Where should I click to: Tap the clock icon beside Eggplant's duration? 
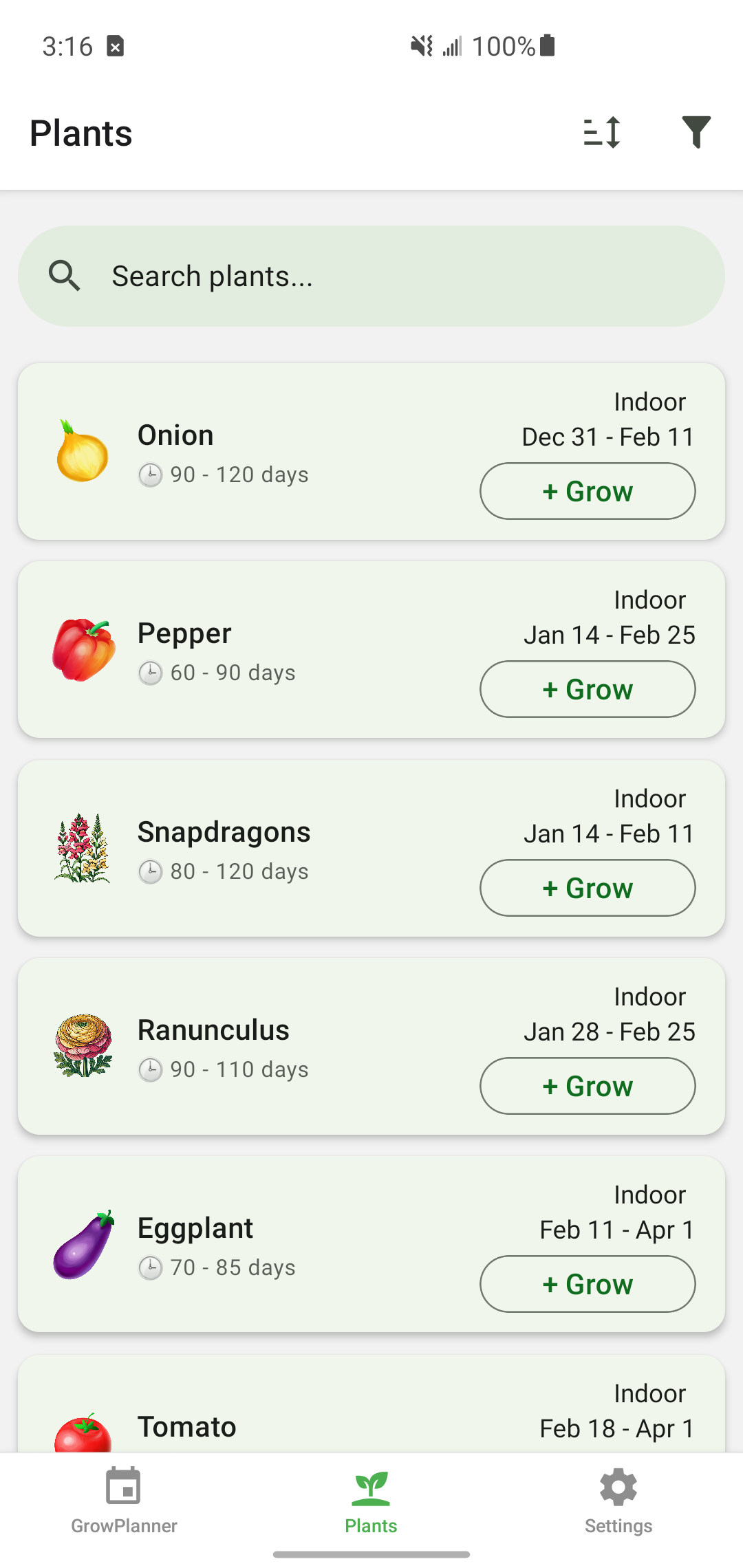(x=150, y=1267)
